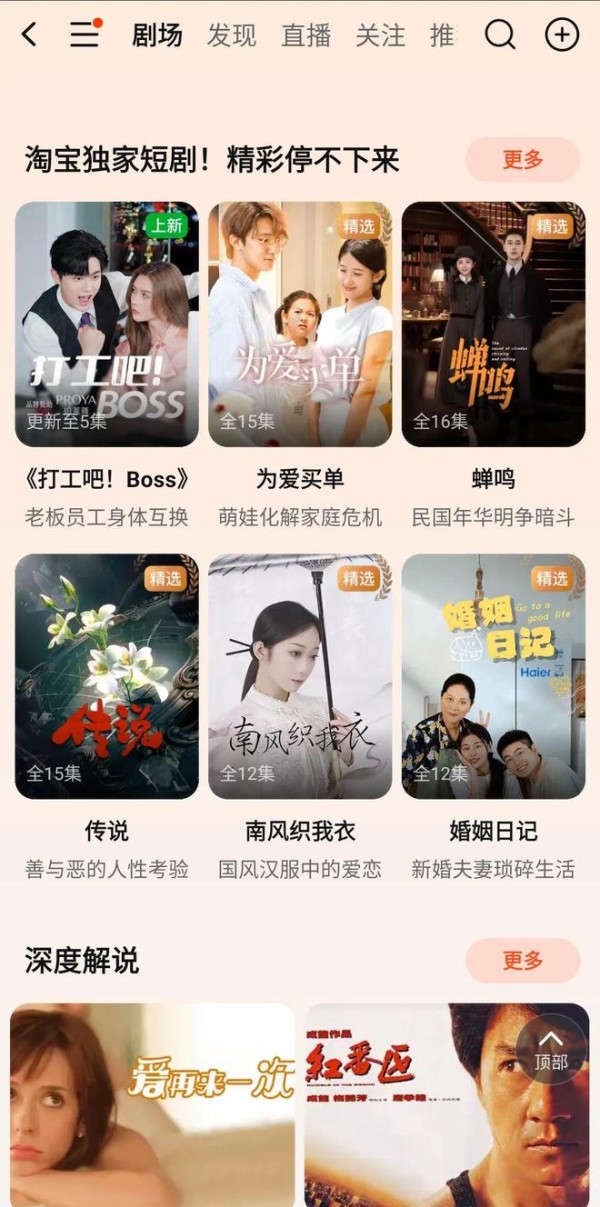Image resolution: width=600 pixels, height=1207 pixels.
Task: View more 淘宝独家短剧 via 更多
Action: click(523, 160)
